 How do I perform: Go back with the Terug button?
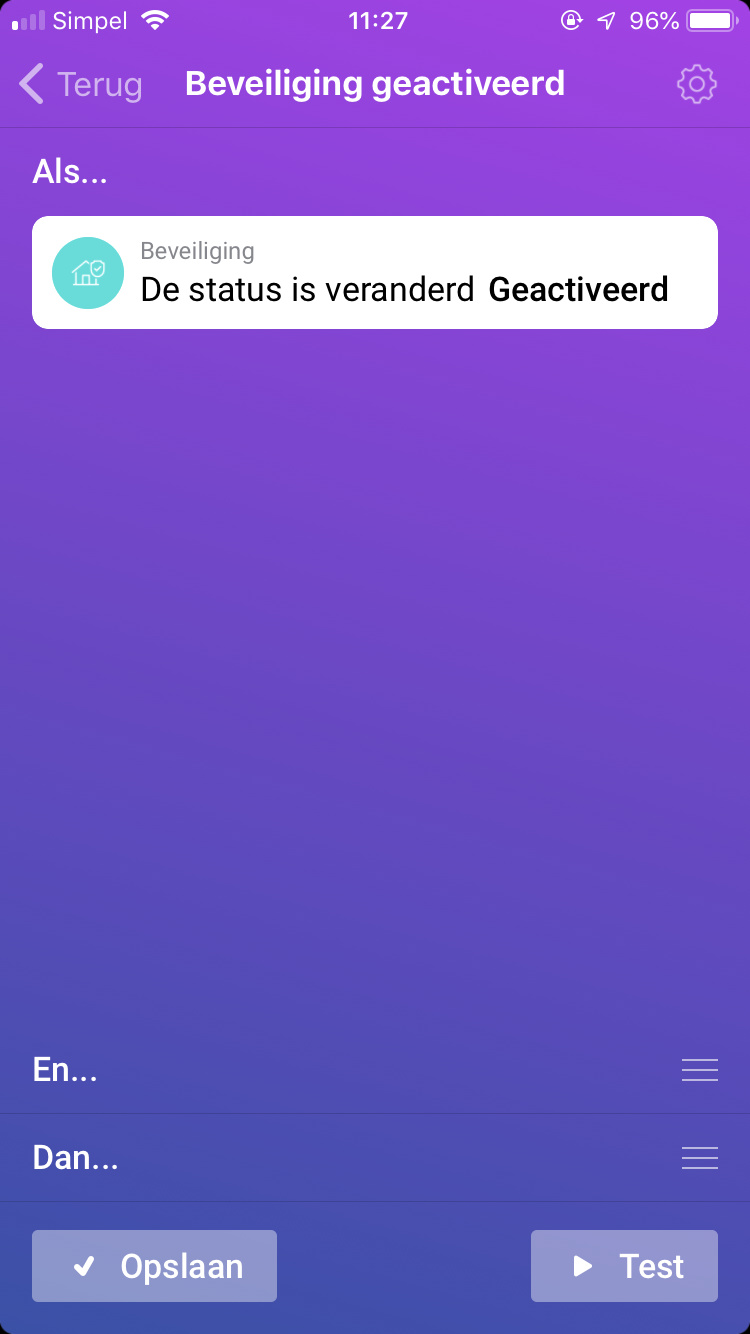81,84
